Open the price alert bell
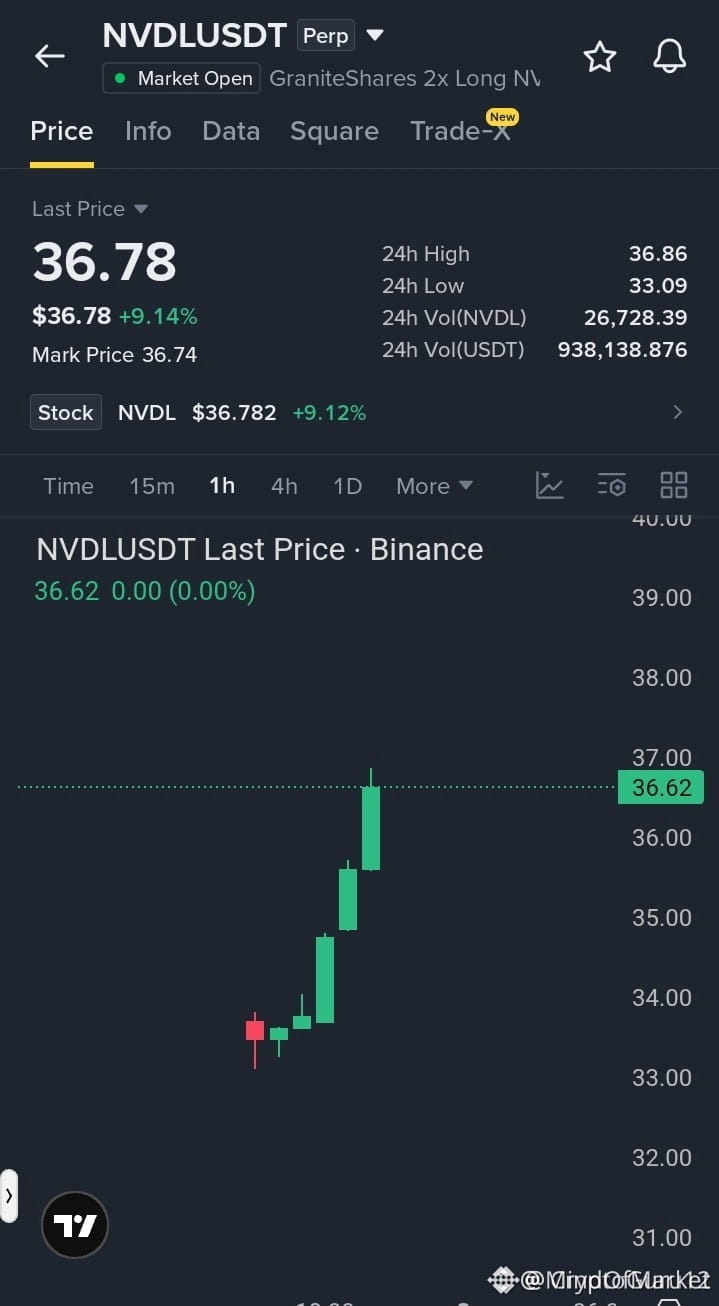 (669, 57)
